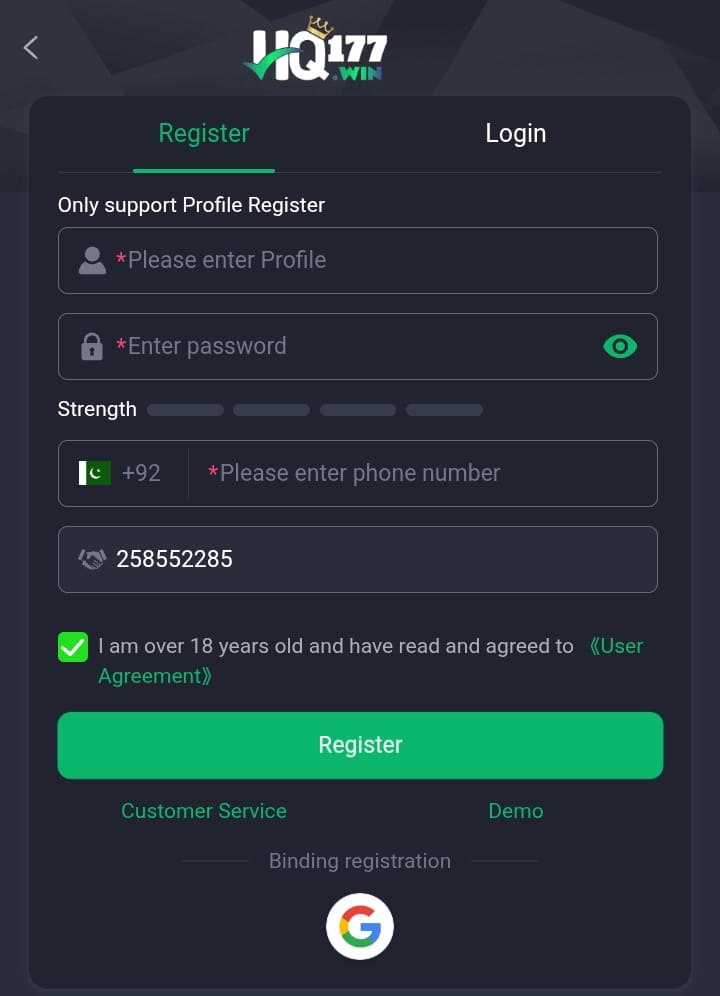
Task: Click the invitation code field showing 258552285
Action: pyautogui.click(x=360, y=559)
